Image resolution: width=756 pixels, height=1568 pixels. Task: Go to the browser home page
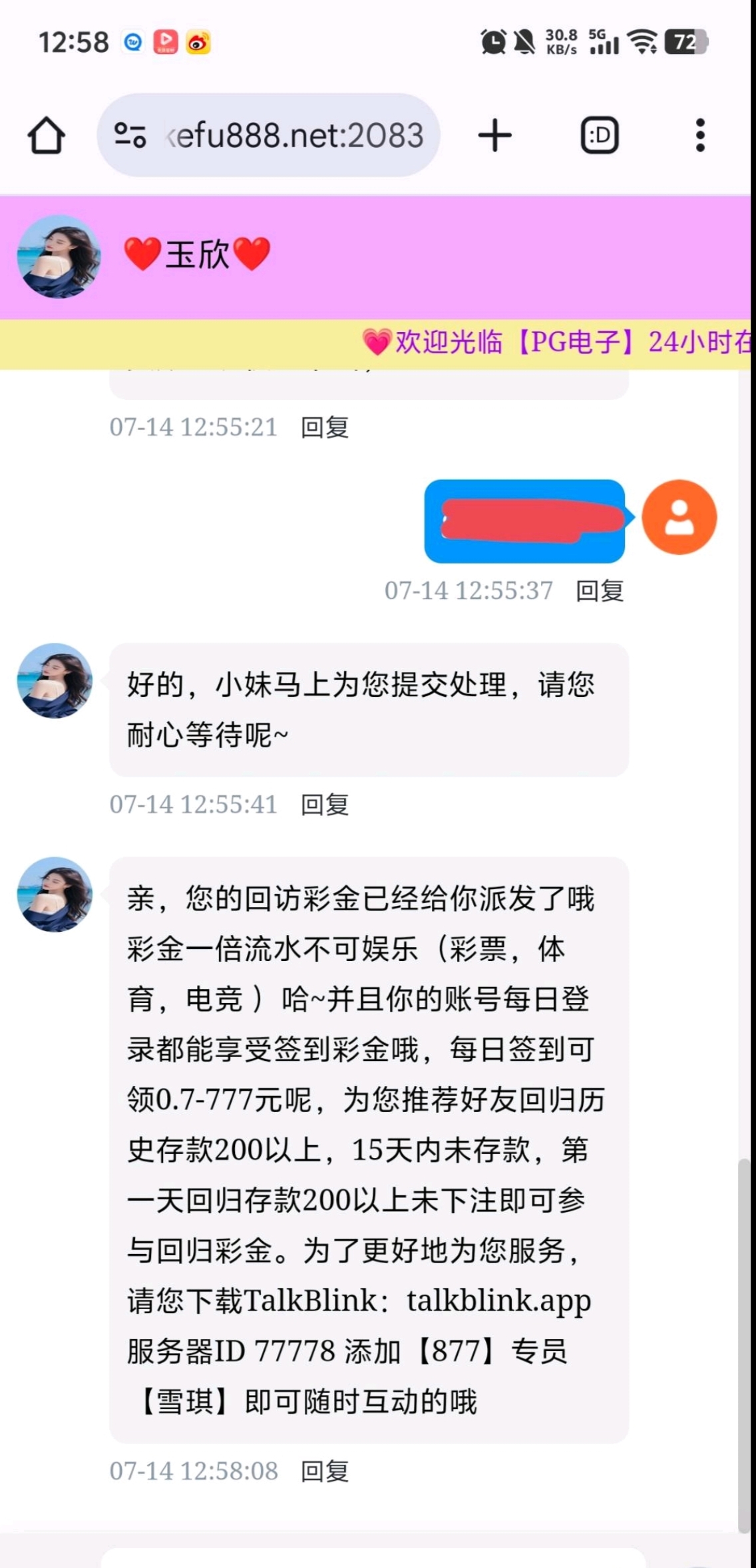coord(47,136)
